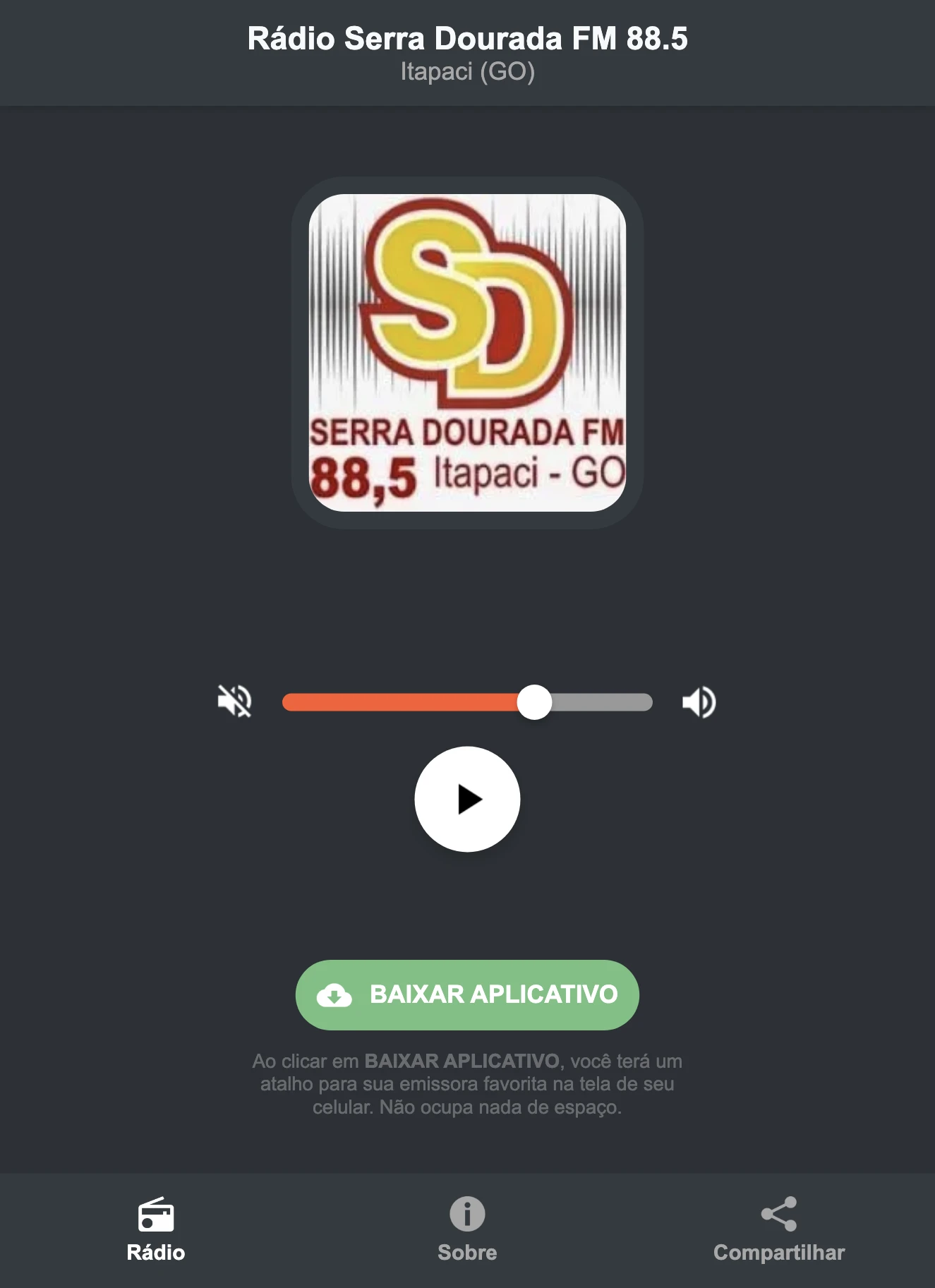Screen dimensions: 935x1288
Task: Click the Itapaci (GO) subtitle
Action: 467,71
